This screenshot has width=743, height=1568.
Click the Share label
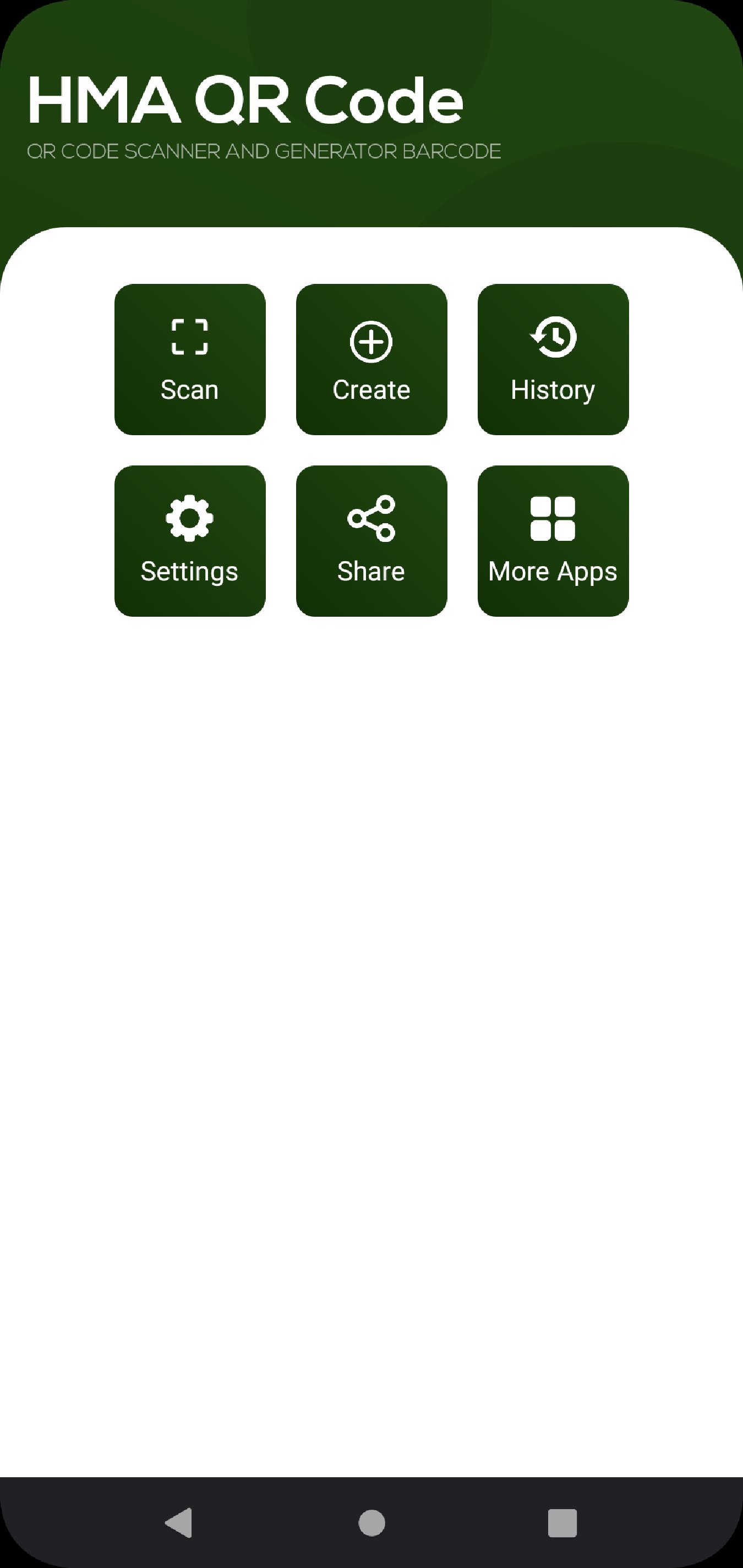click(x=371, y=572)
